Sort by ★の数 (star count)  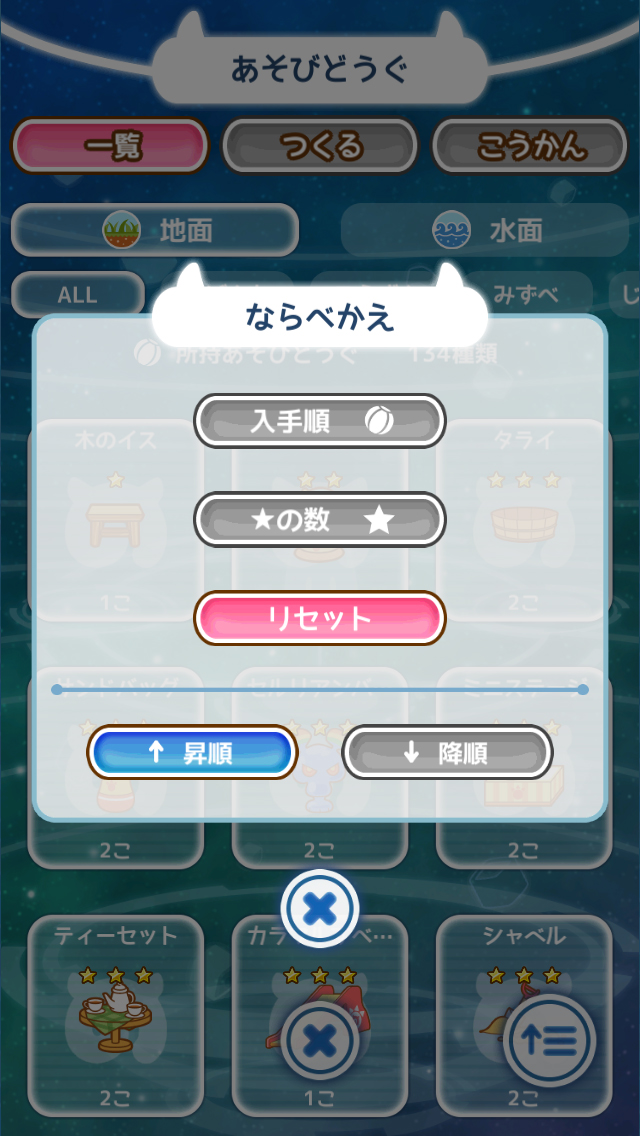pos(319,519)
